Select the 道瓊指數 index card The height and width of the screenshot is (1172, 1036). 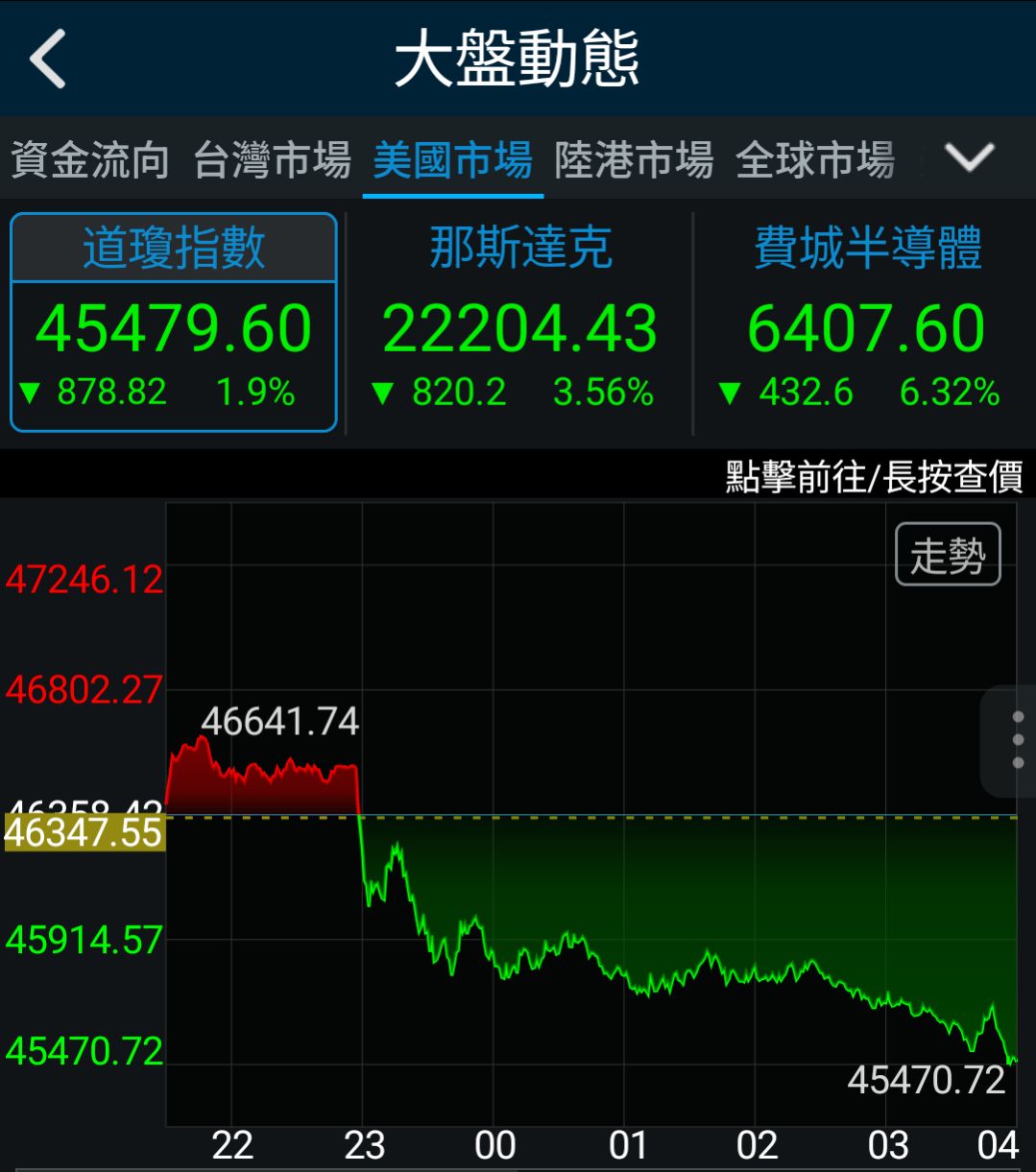click(x=174, y=323)
